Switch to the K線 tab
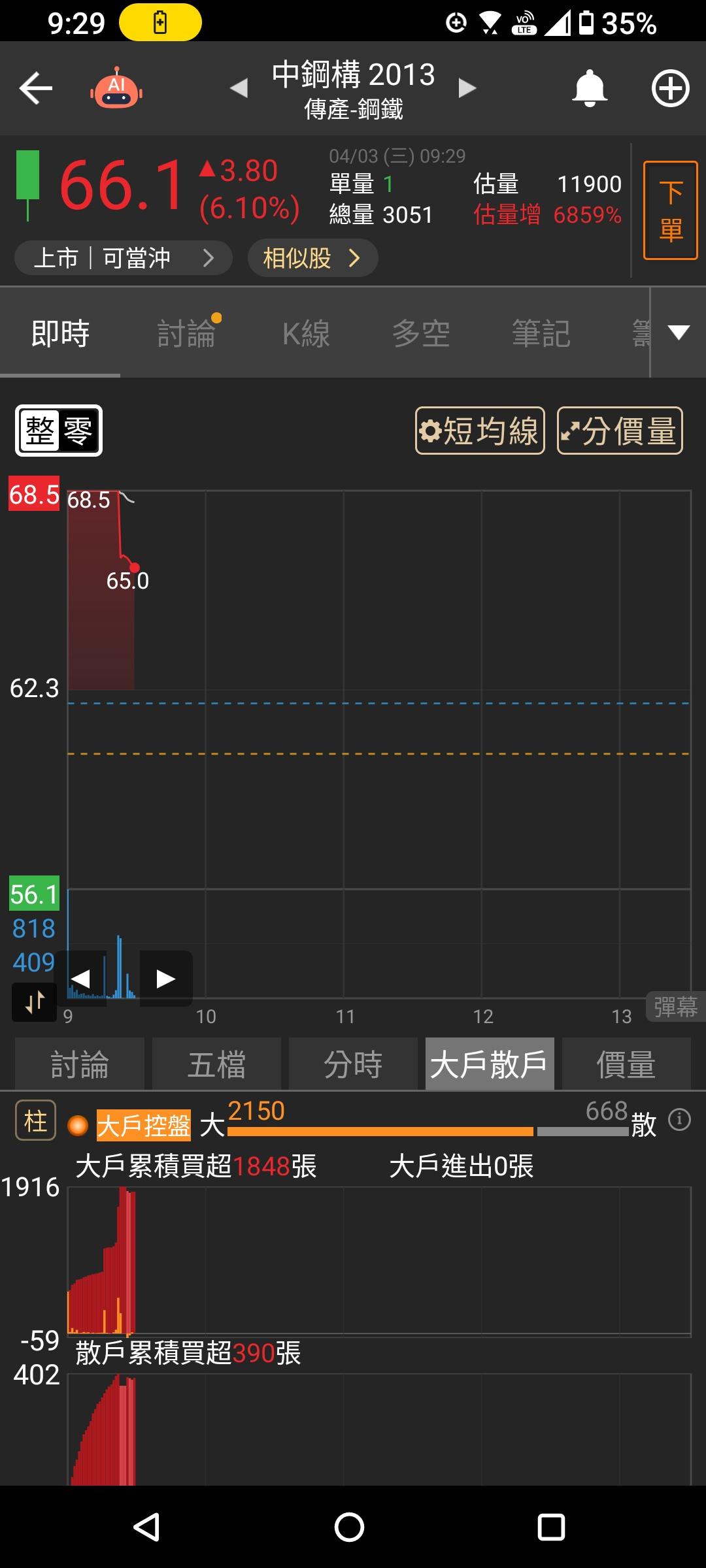Viewport: 706px width, 1568px height. point(306,333)
